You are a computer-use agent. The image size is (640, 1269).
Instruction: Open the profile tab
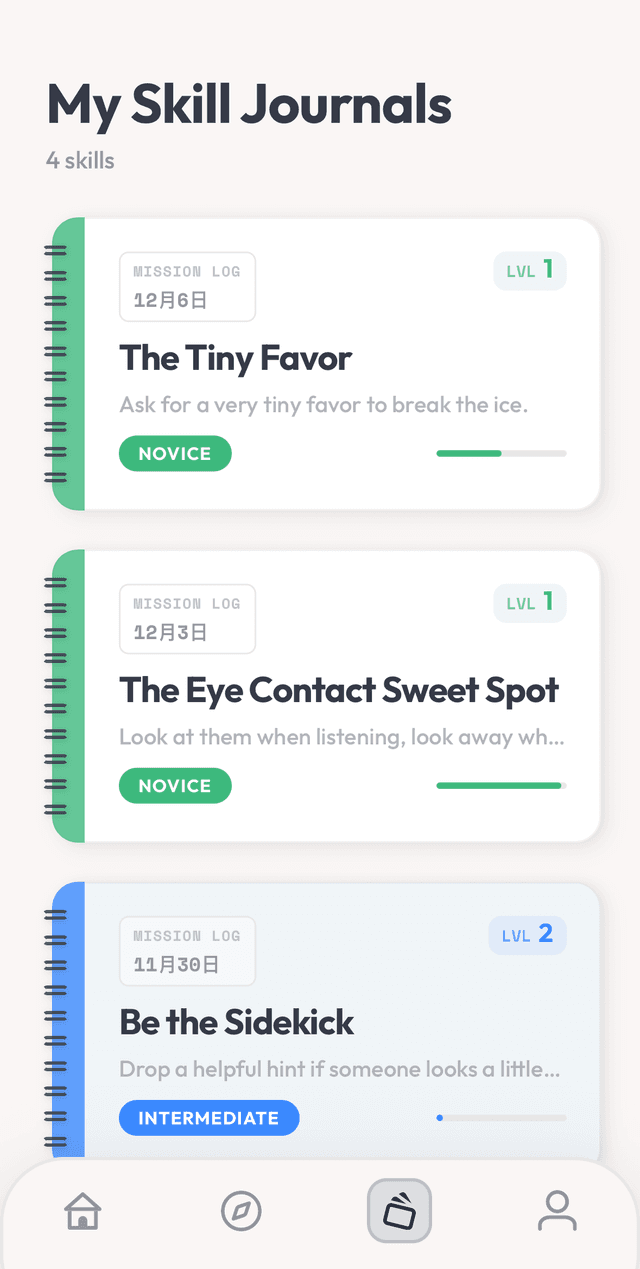click(557, 1211)
